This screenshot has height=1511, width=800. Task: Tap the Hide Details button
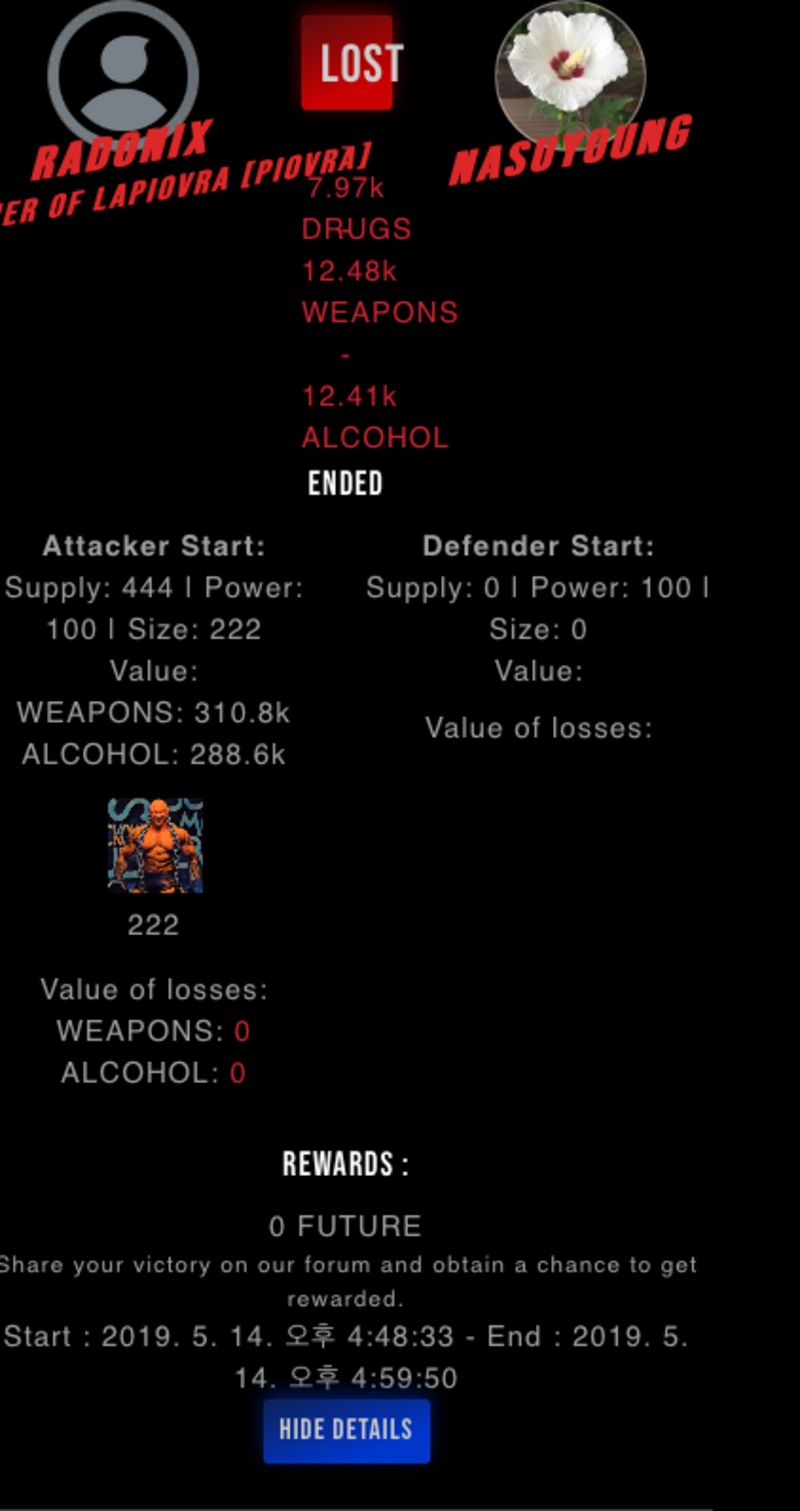[346, 1430]
